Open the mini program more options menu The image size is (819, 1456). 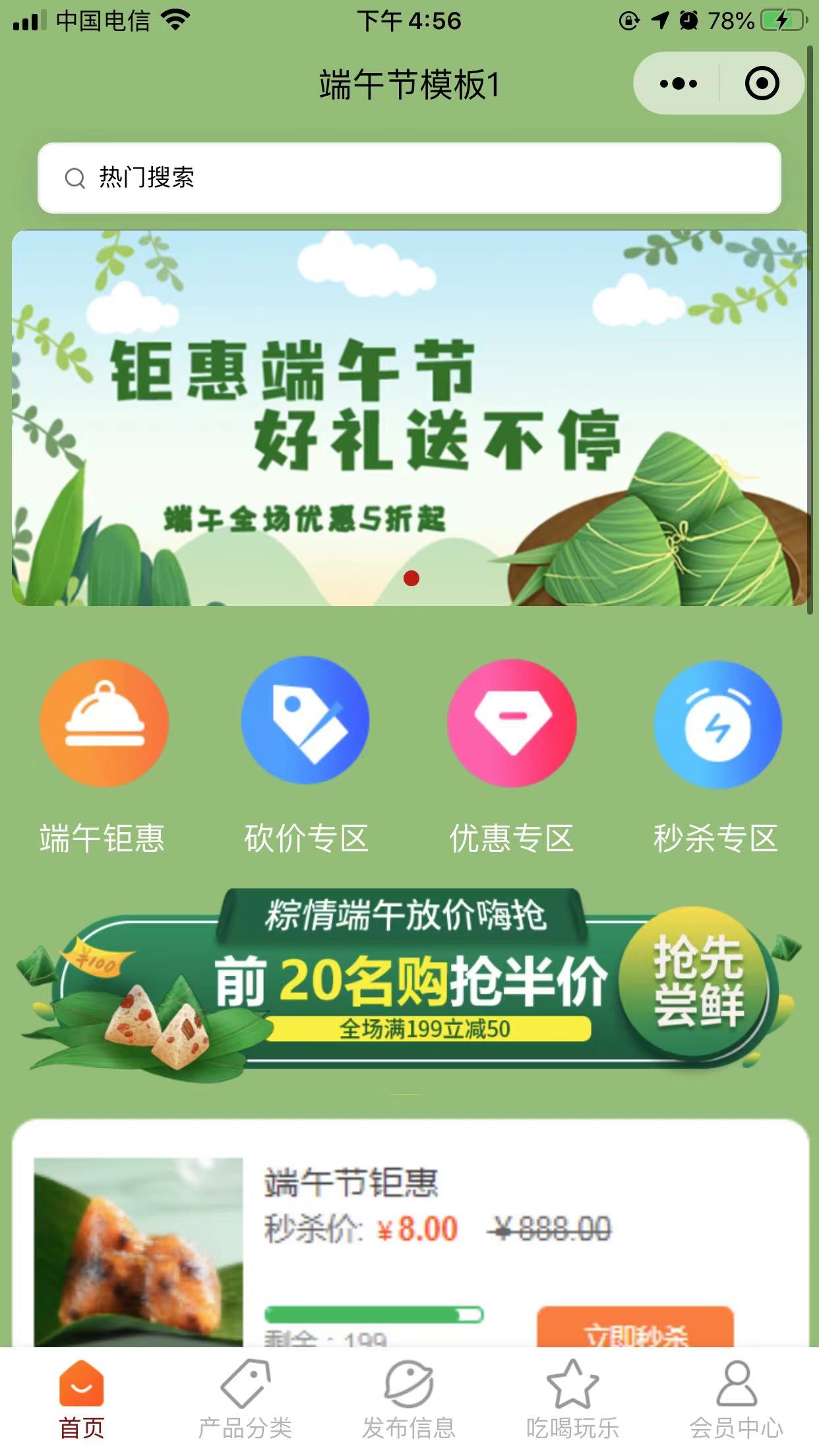click(x=678, y=84)
